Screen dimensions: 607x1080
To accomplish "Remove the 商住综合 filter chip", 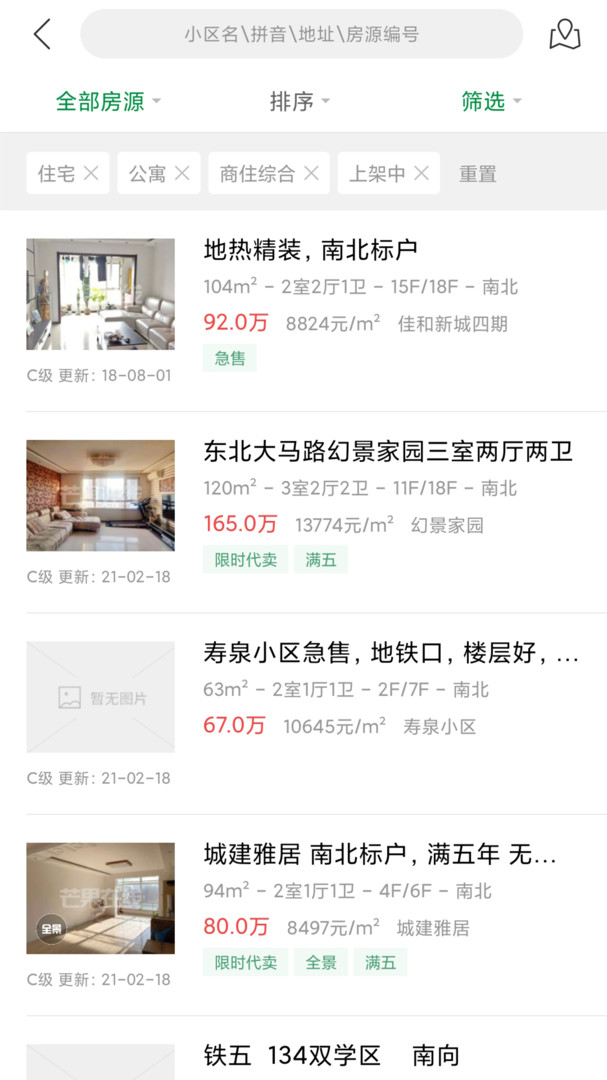I will (x=311, y=174).
